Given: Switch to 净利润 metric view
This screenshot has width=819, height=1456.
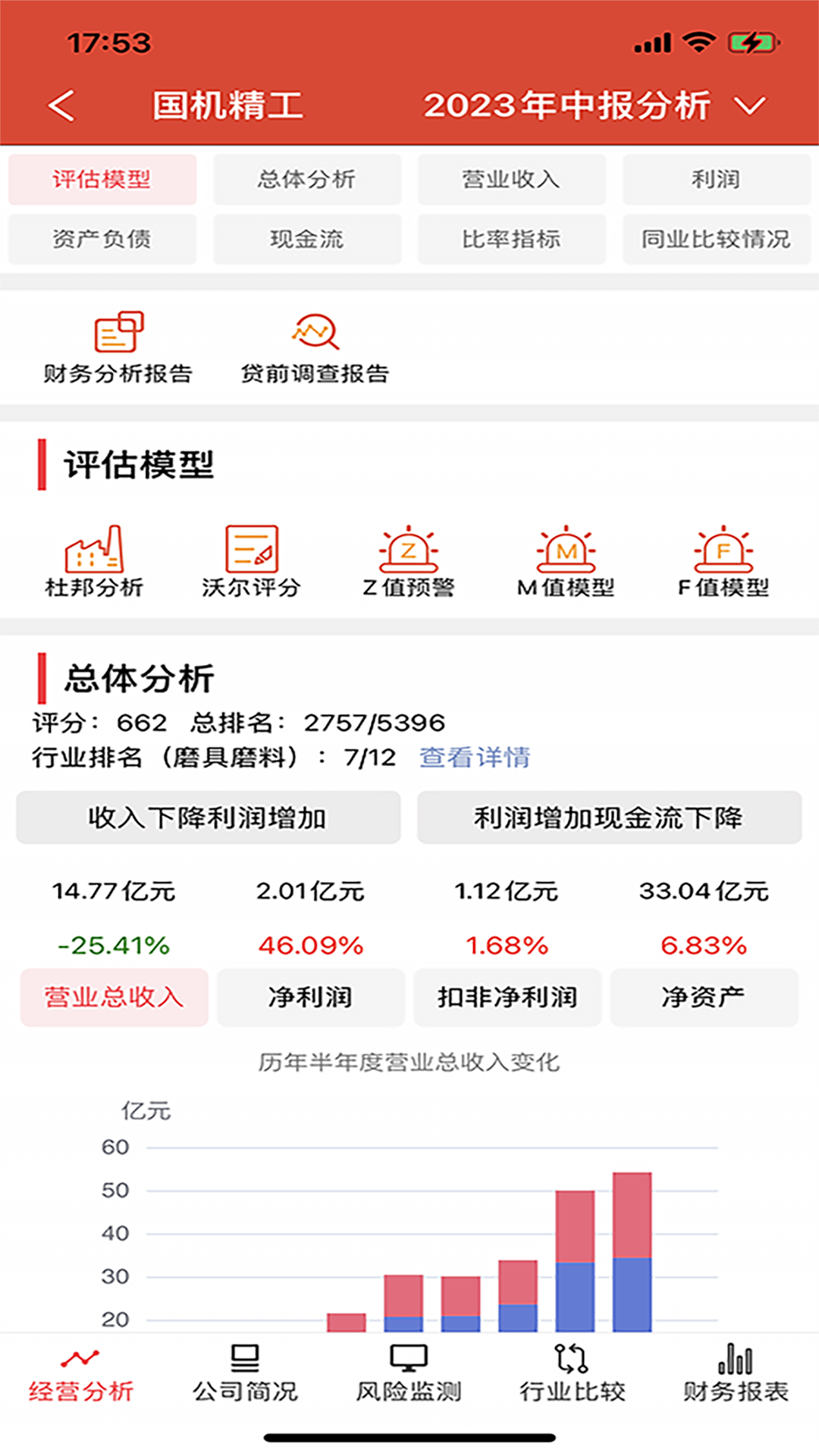Looking at the screenshot, I should tap(310, 998).
